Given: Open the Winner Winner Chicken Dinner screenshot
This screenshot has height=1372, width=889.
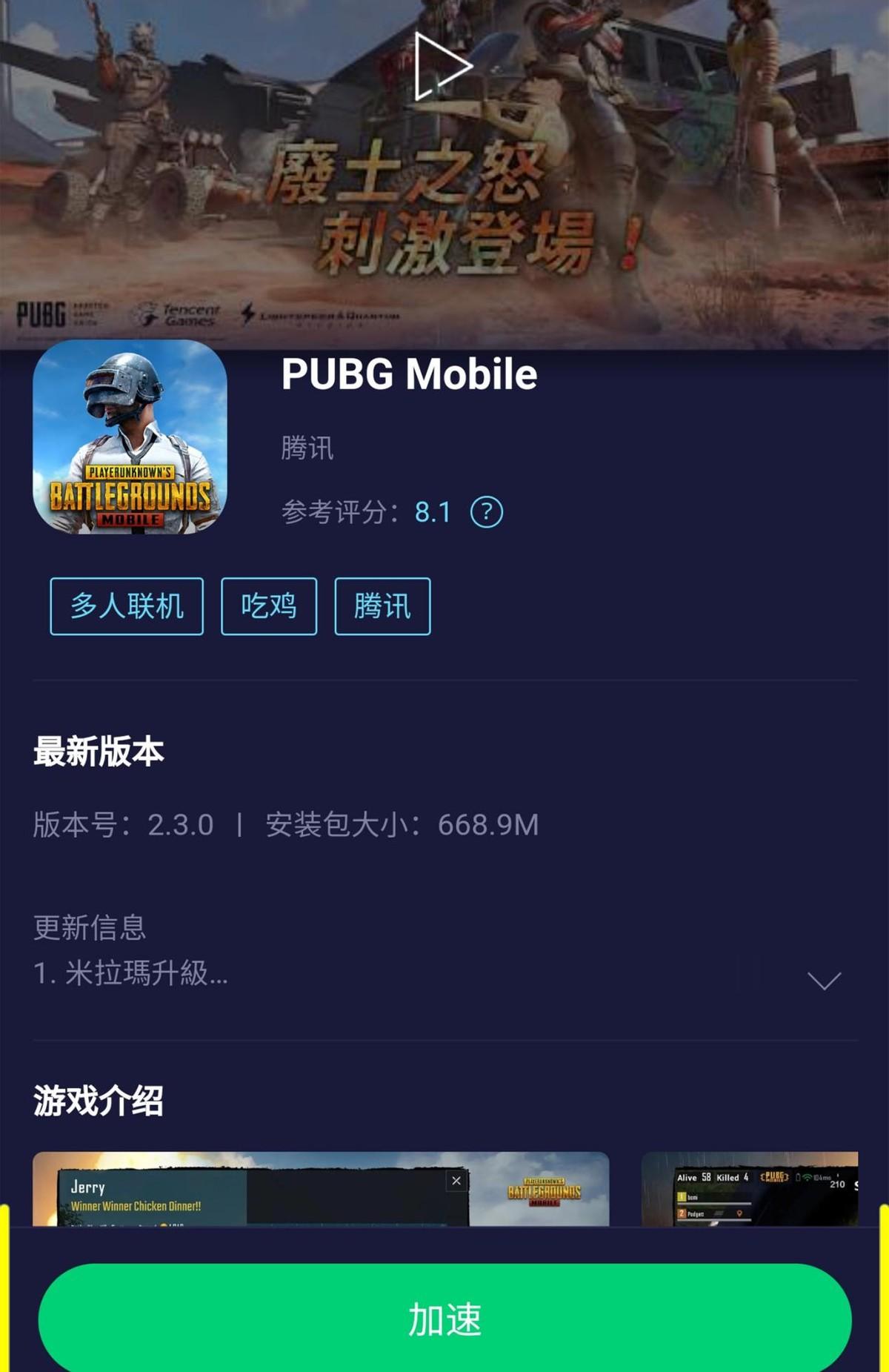Looking at the screenshot, I should click(x=321, y=1188).
